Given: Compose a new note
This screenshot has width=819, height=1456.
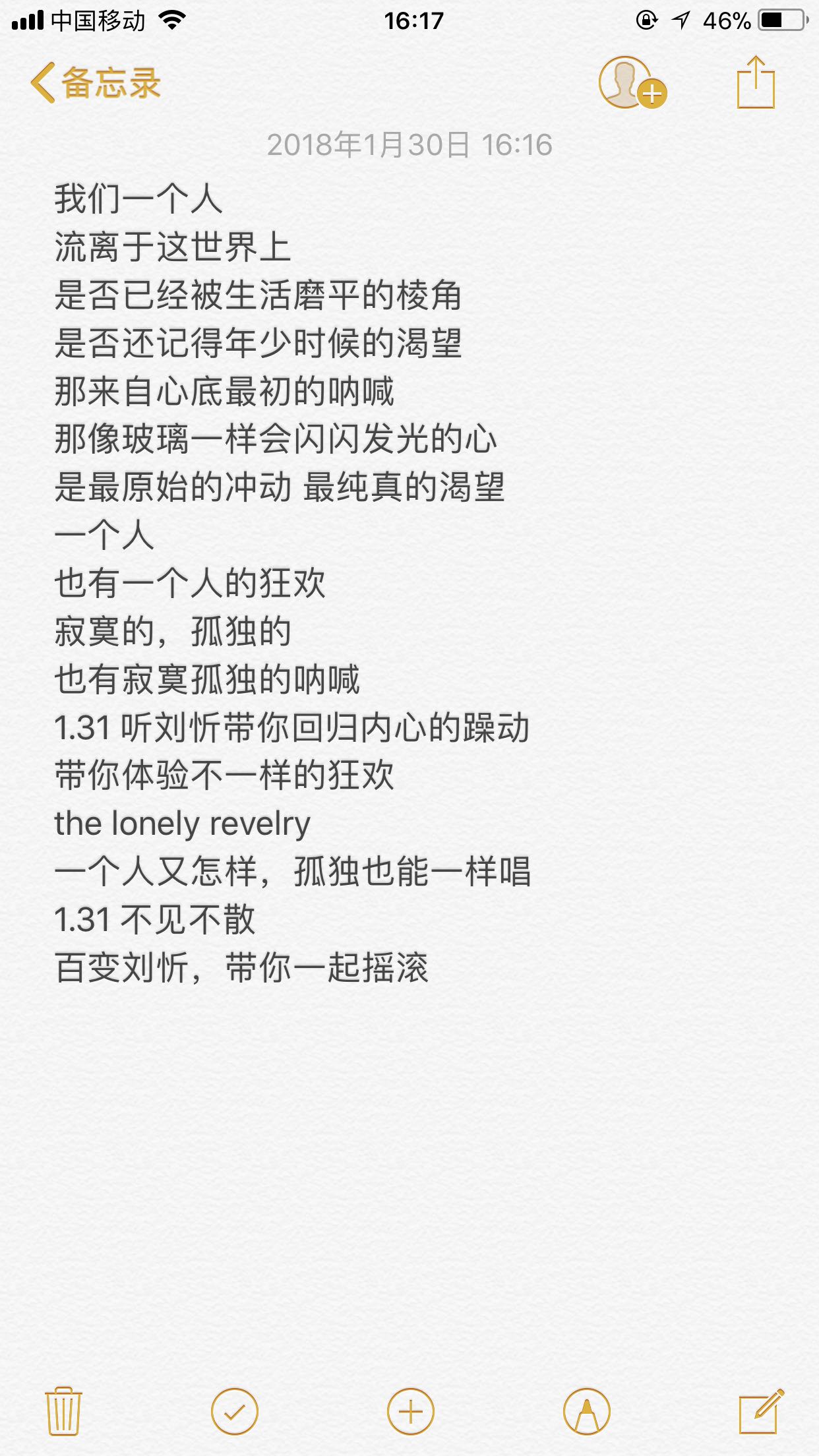Looking at the screenshot, I should click(762, 1411).
